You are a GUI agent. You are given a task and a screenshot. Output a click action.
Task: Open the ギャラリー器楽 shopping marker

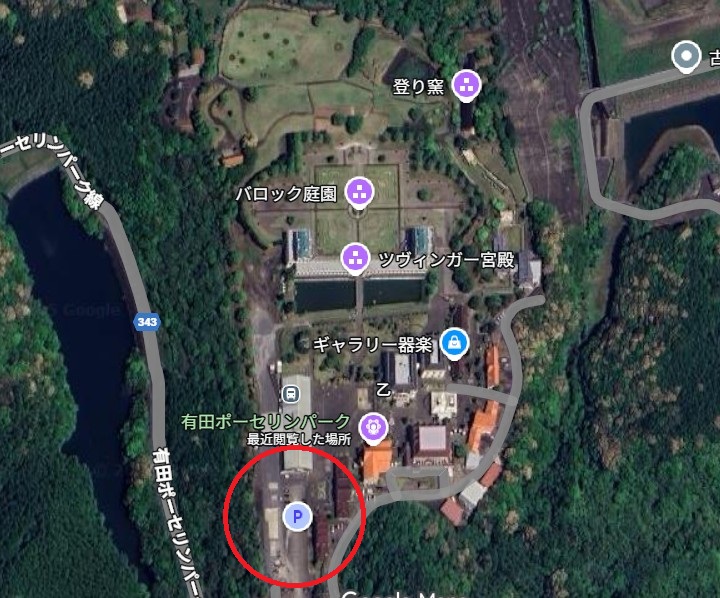click(x=455, y=343)
